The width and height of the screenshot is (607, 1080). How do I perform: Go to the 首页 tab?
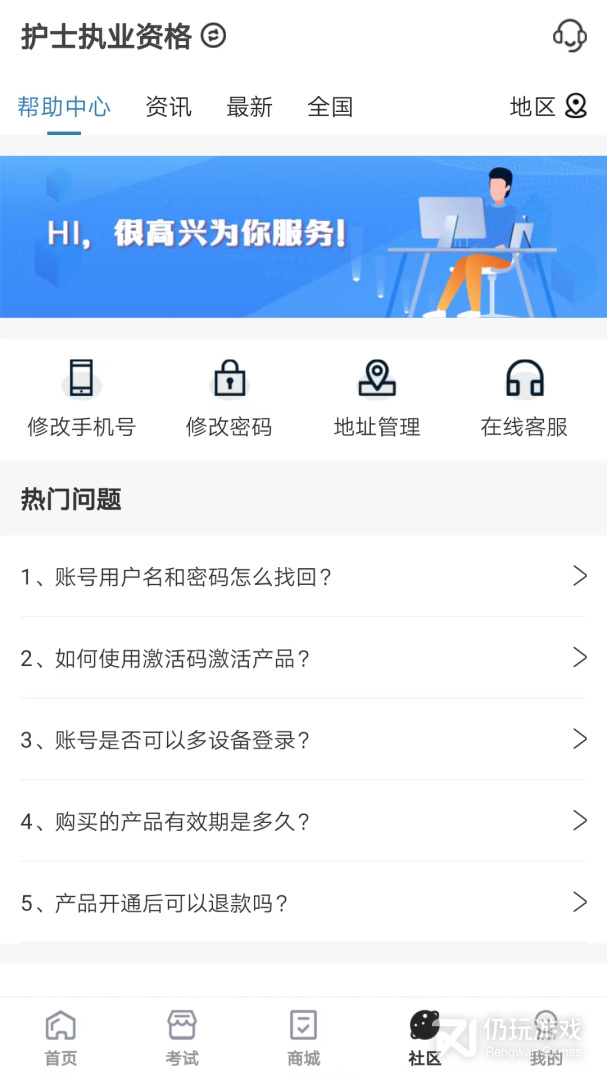(61, 1038)
